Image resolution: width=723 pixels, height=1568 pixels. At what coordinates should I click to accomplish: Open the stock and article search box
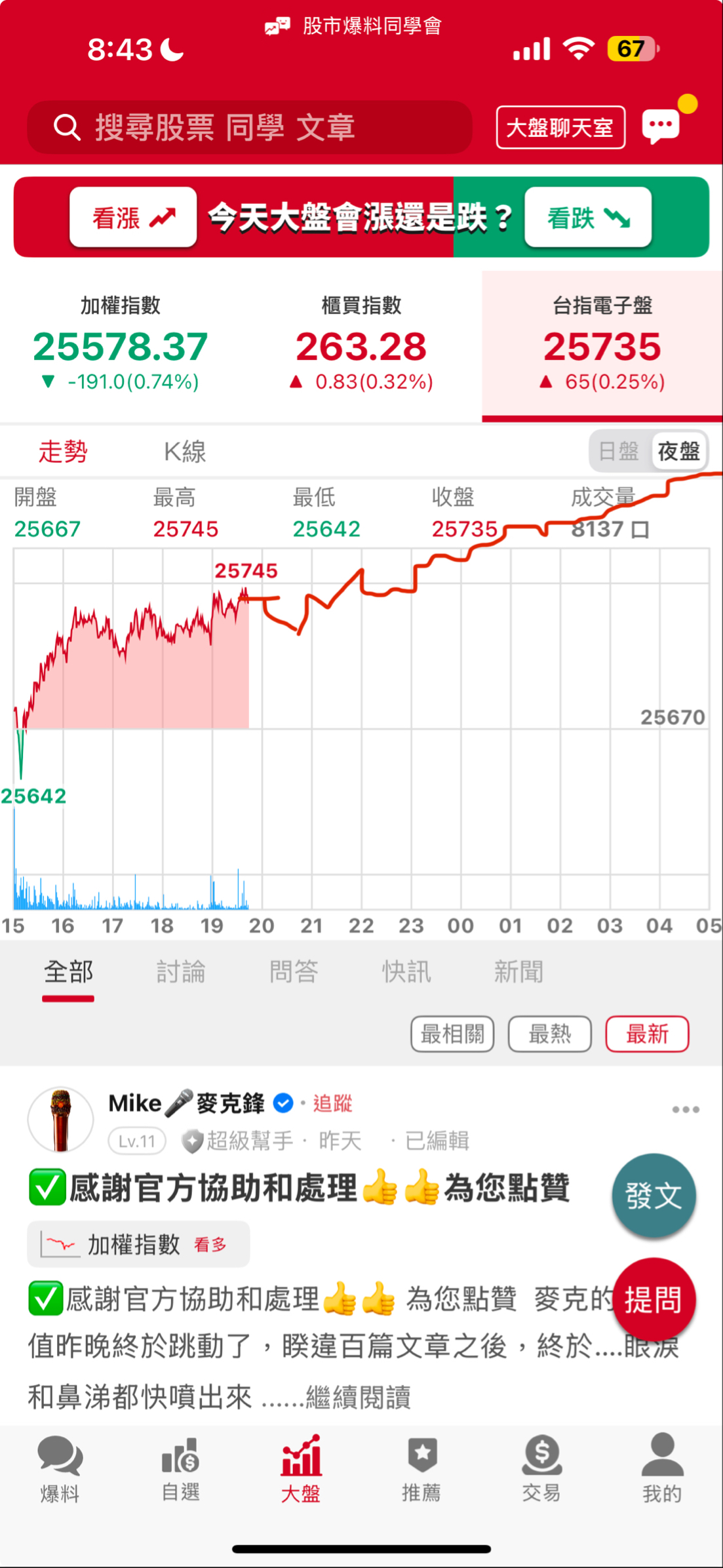coord(249,127)
